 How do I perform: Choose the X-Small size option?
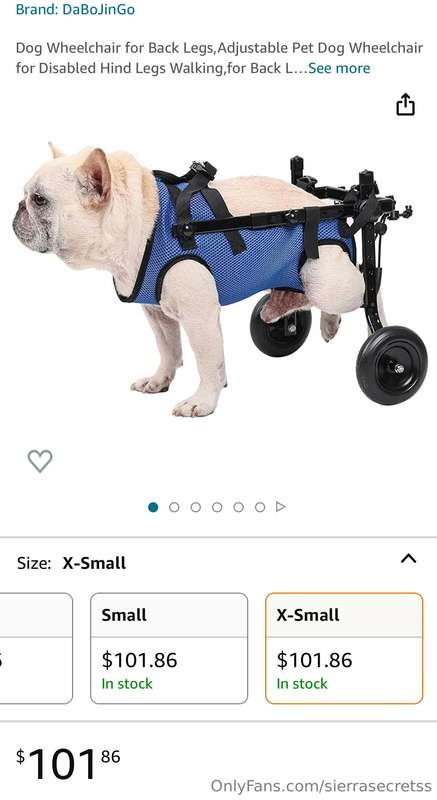point(344,648)
